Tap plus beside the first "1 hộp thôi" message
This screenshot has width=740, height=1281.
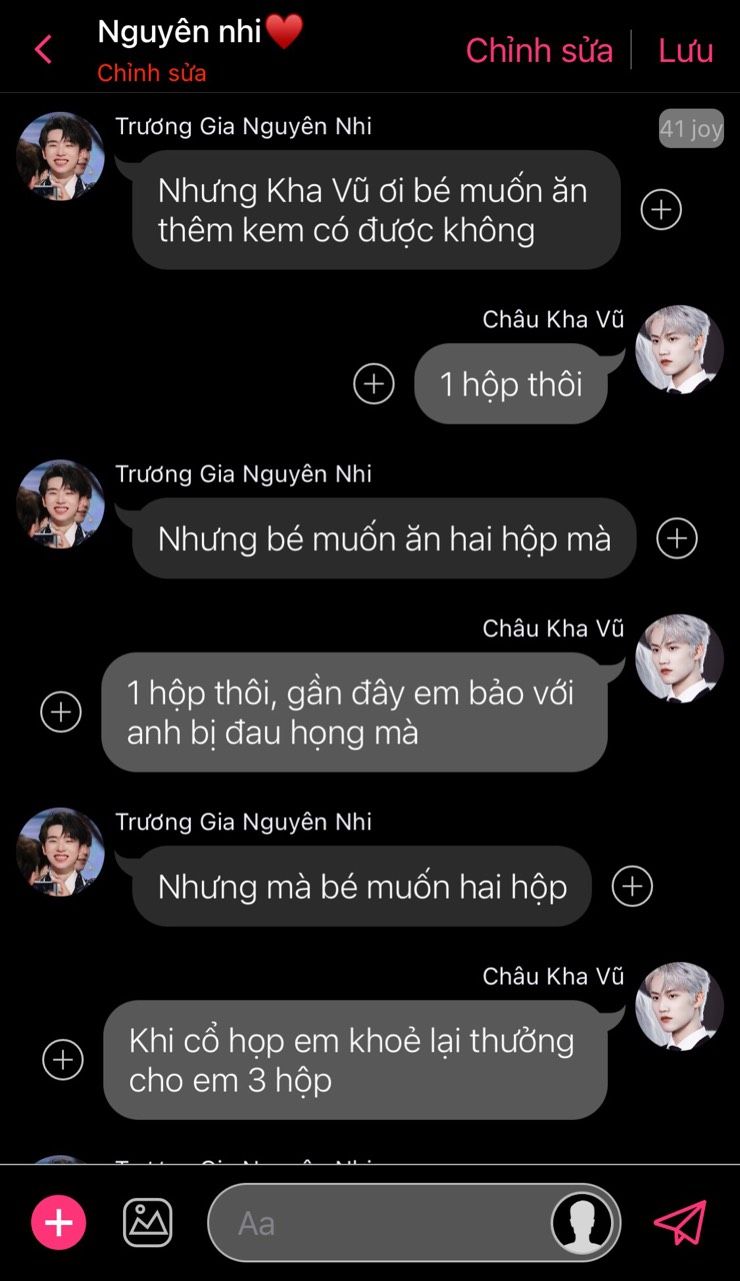coord(374,384)
